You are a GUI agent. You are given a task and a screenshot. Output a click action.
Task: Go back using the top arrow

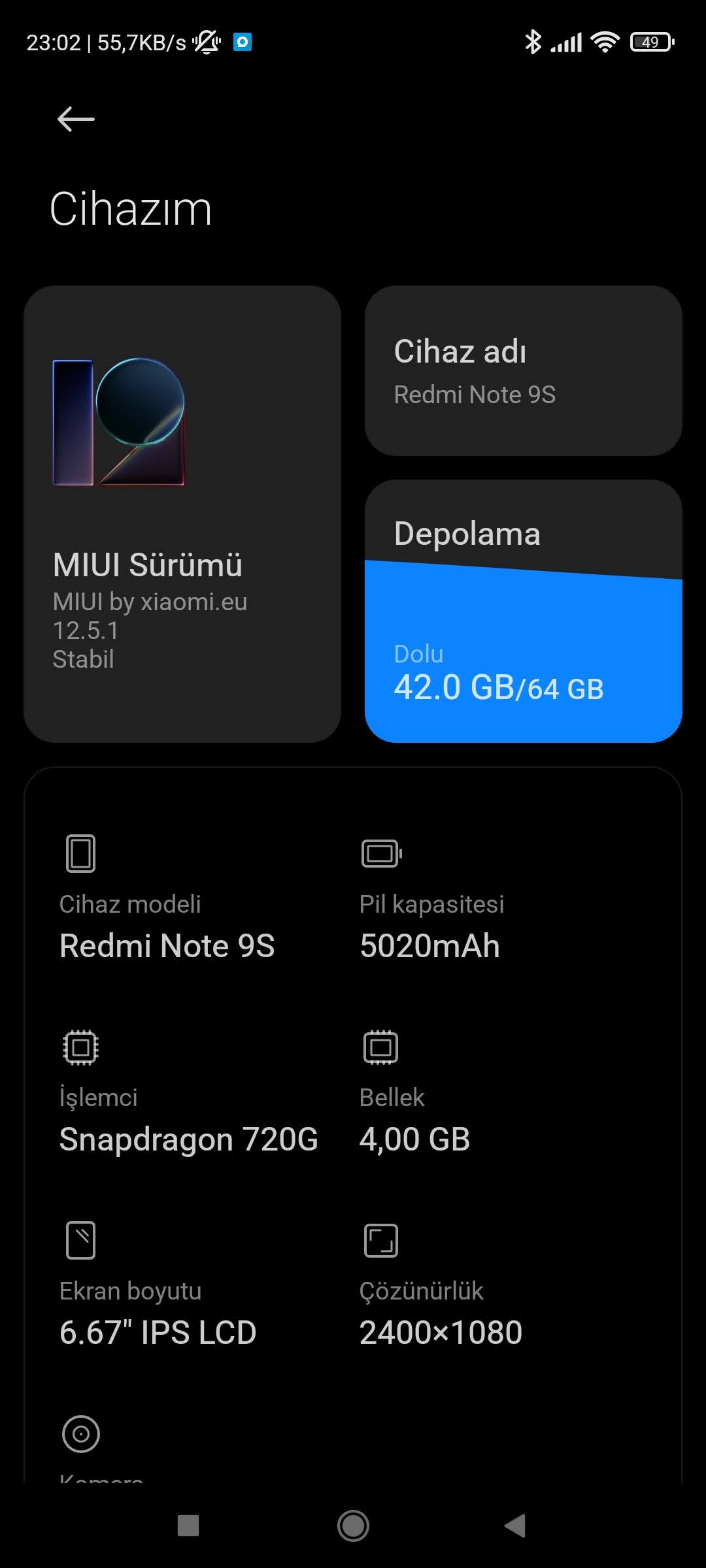pos(76,119)
